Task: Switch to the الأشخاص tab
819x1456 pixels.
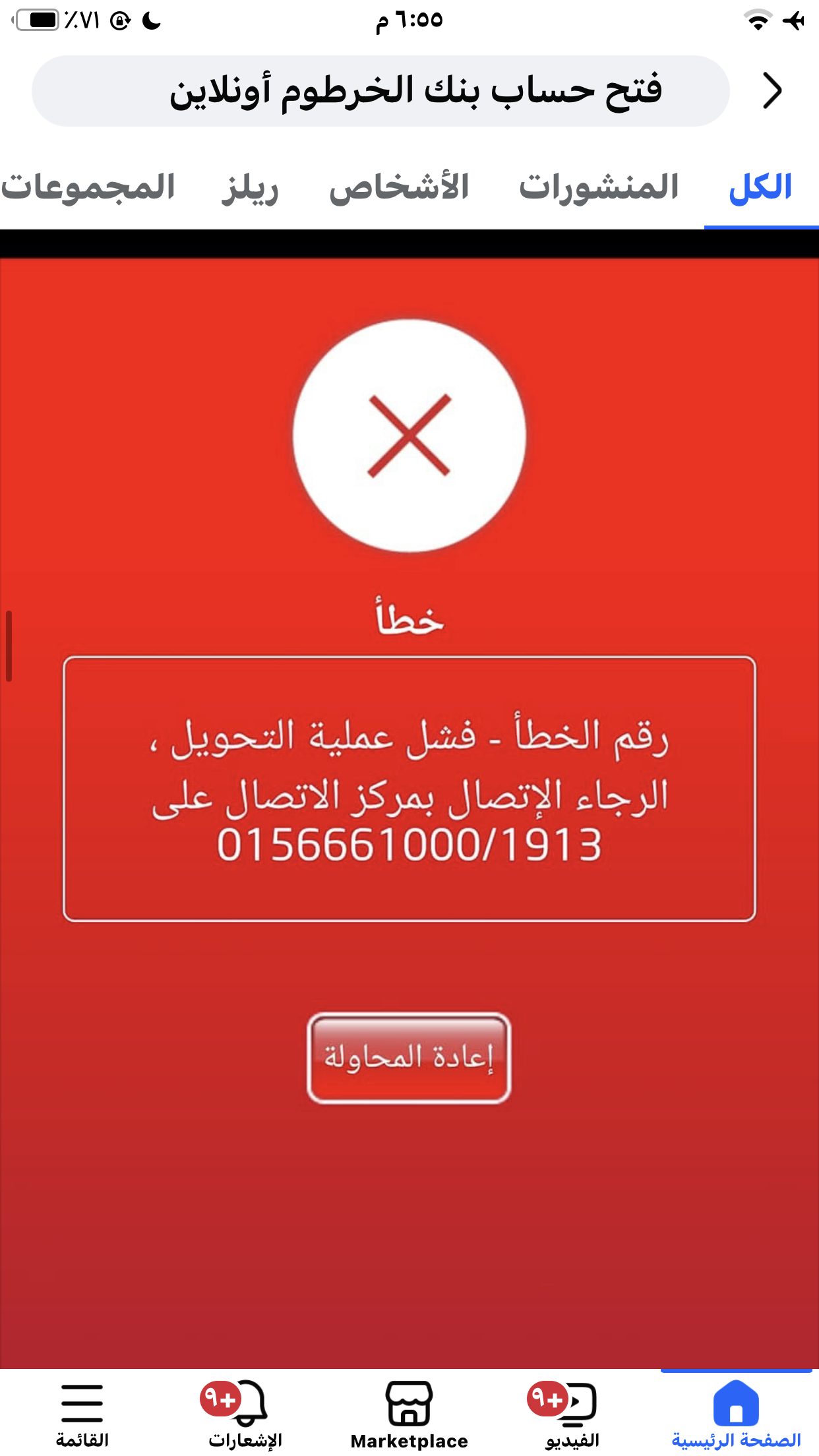Action: point(399,188)
